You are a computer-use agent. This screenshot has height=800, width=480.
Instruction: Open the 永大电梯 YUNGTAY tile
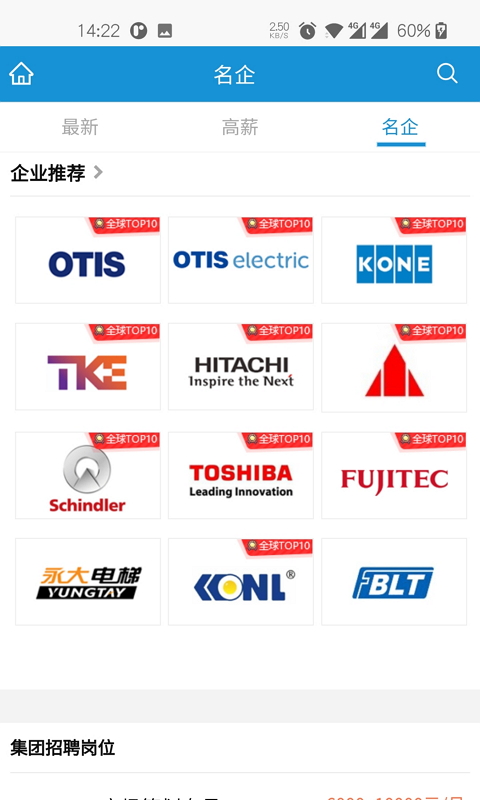[88, 582]
